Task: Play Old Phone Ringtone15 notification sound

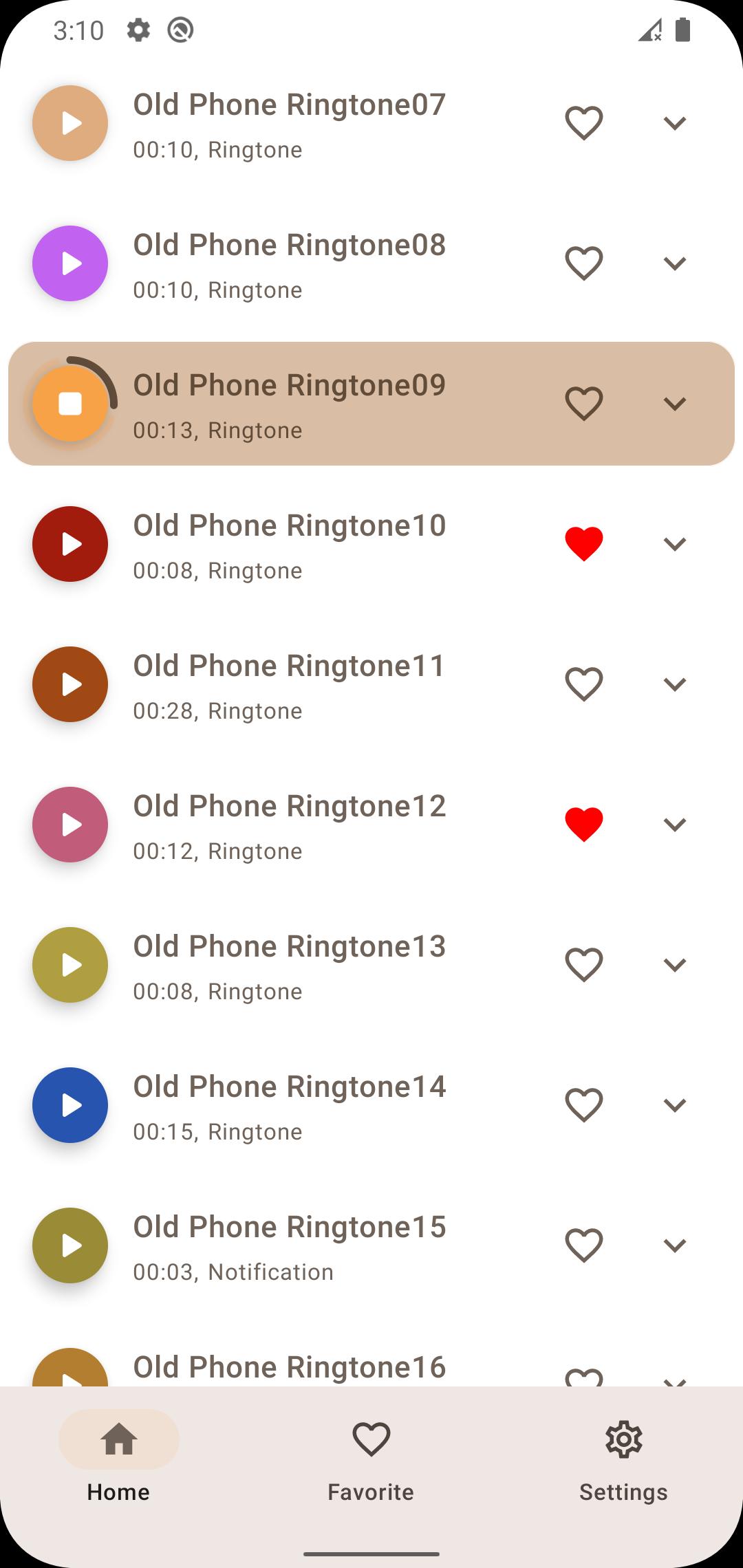Action: 70,1245
